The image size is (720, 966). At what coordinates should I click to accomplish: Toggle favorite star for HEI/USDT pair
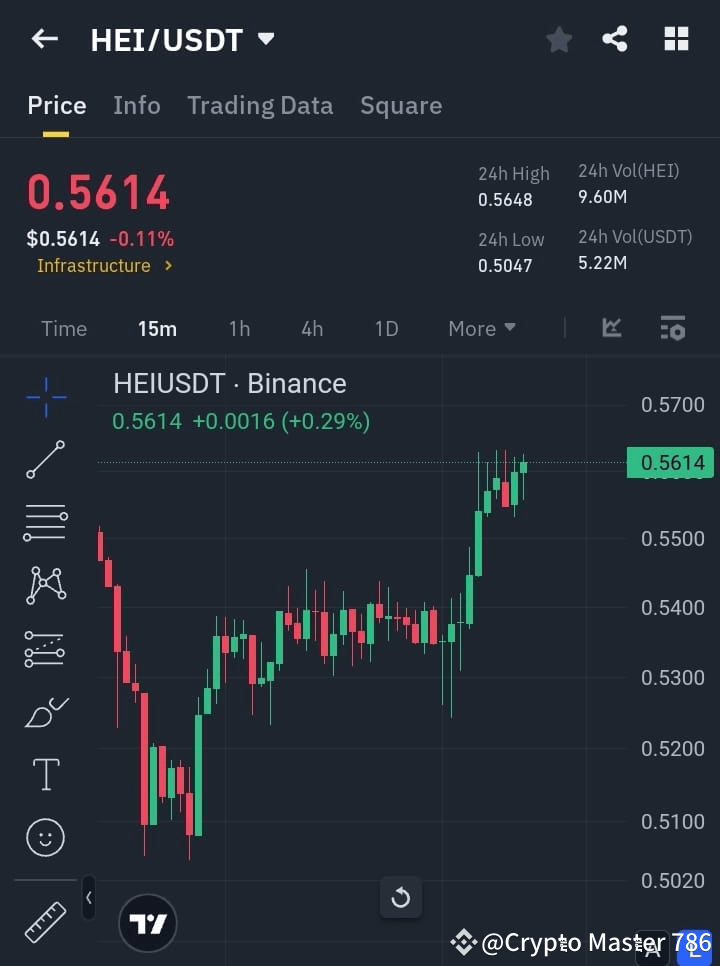coord(558,39)
